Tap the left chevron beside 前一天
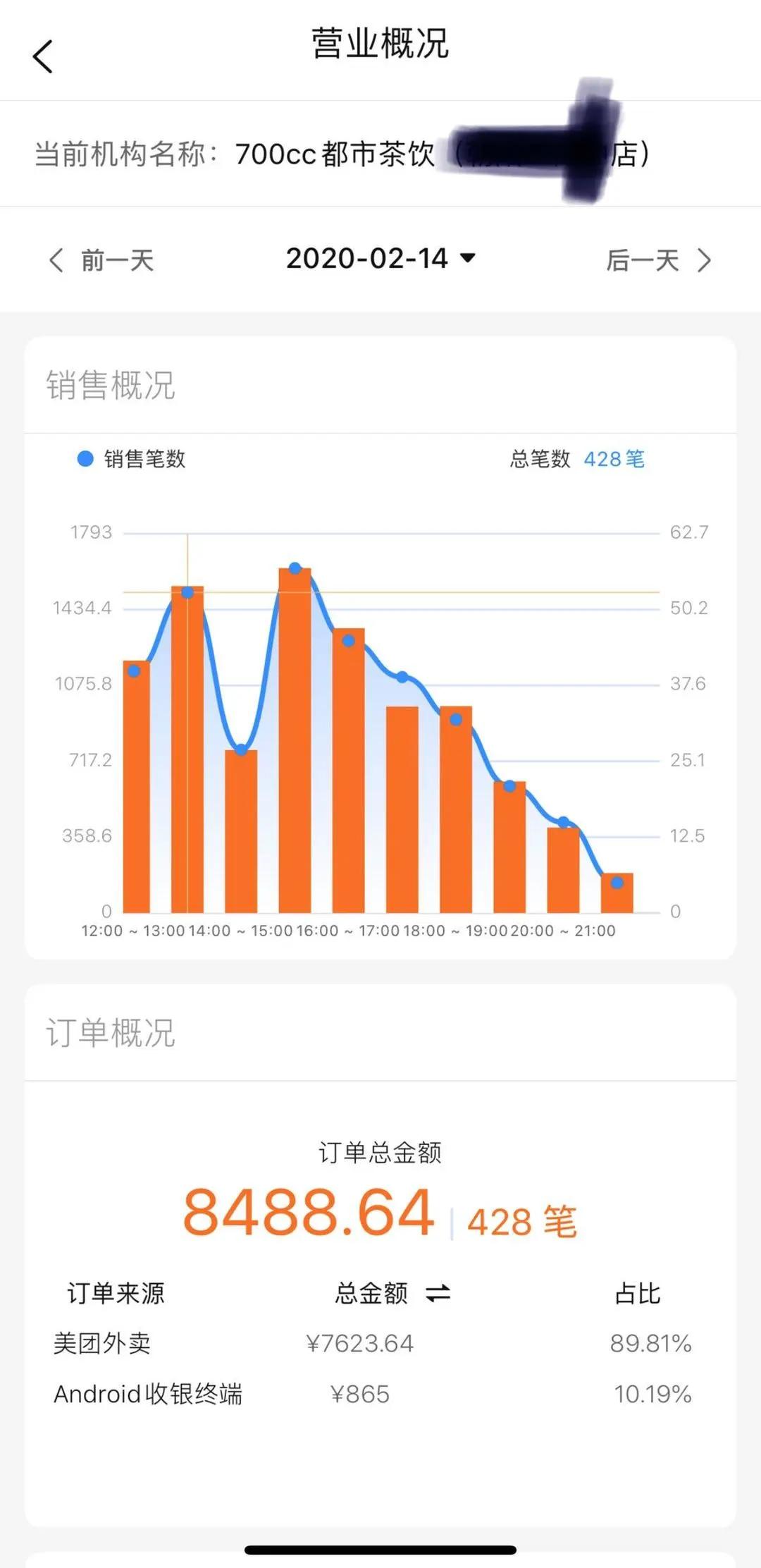Screen dimensions: 761x1568 pyautogui.click(x=56, y=260)
